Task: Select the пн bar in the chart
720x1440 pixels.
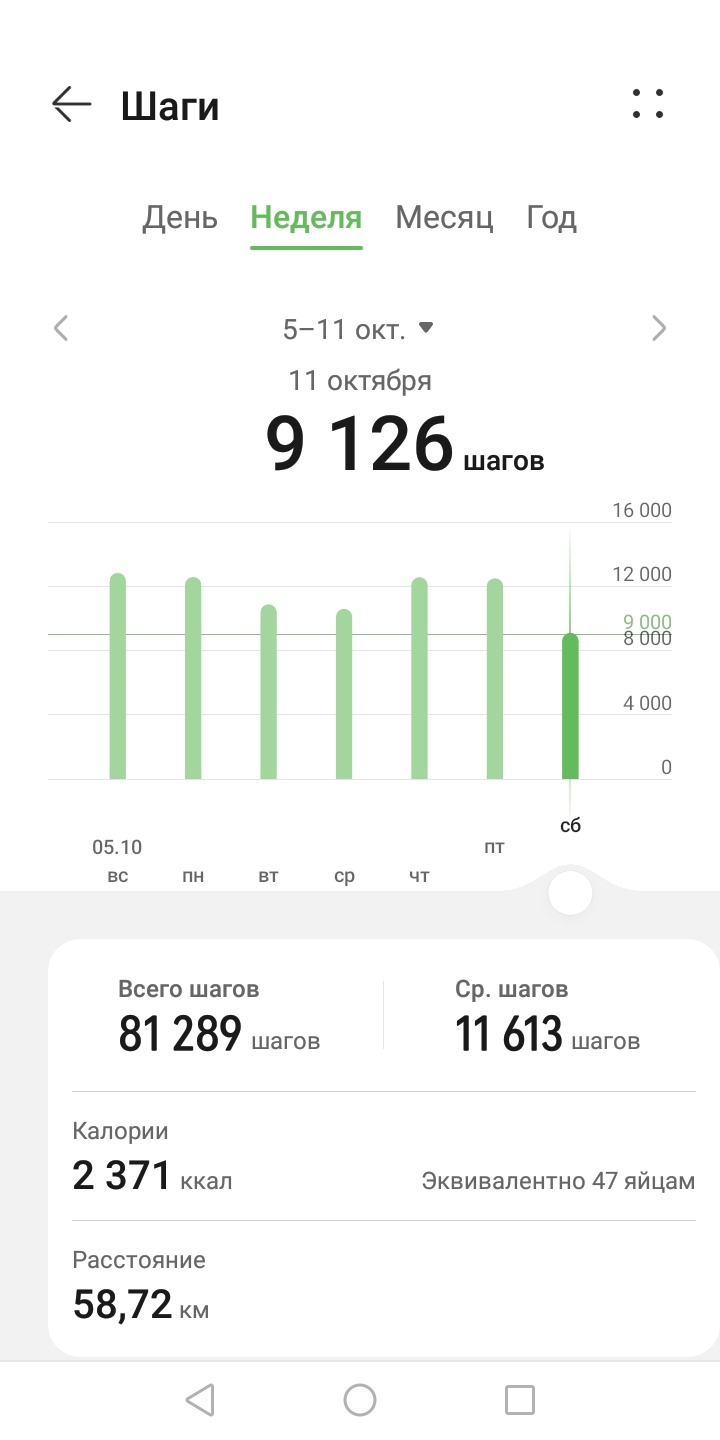Action: pos(193,679)
